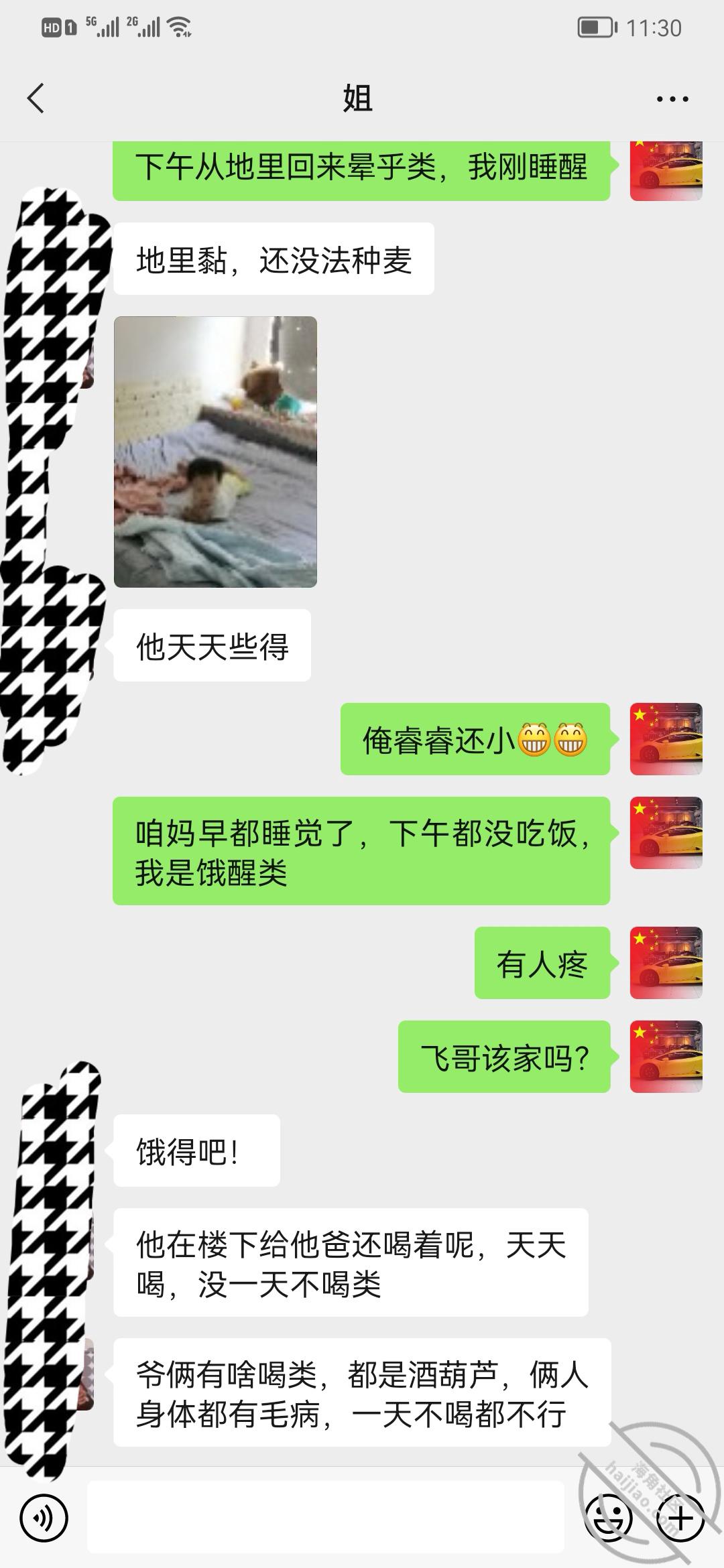This screenshot has width=724, height=1568.
Task: Switch to voice message input
Action: click(x=44, y=1517)
